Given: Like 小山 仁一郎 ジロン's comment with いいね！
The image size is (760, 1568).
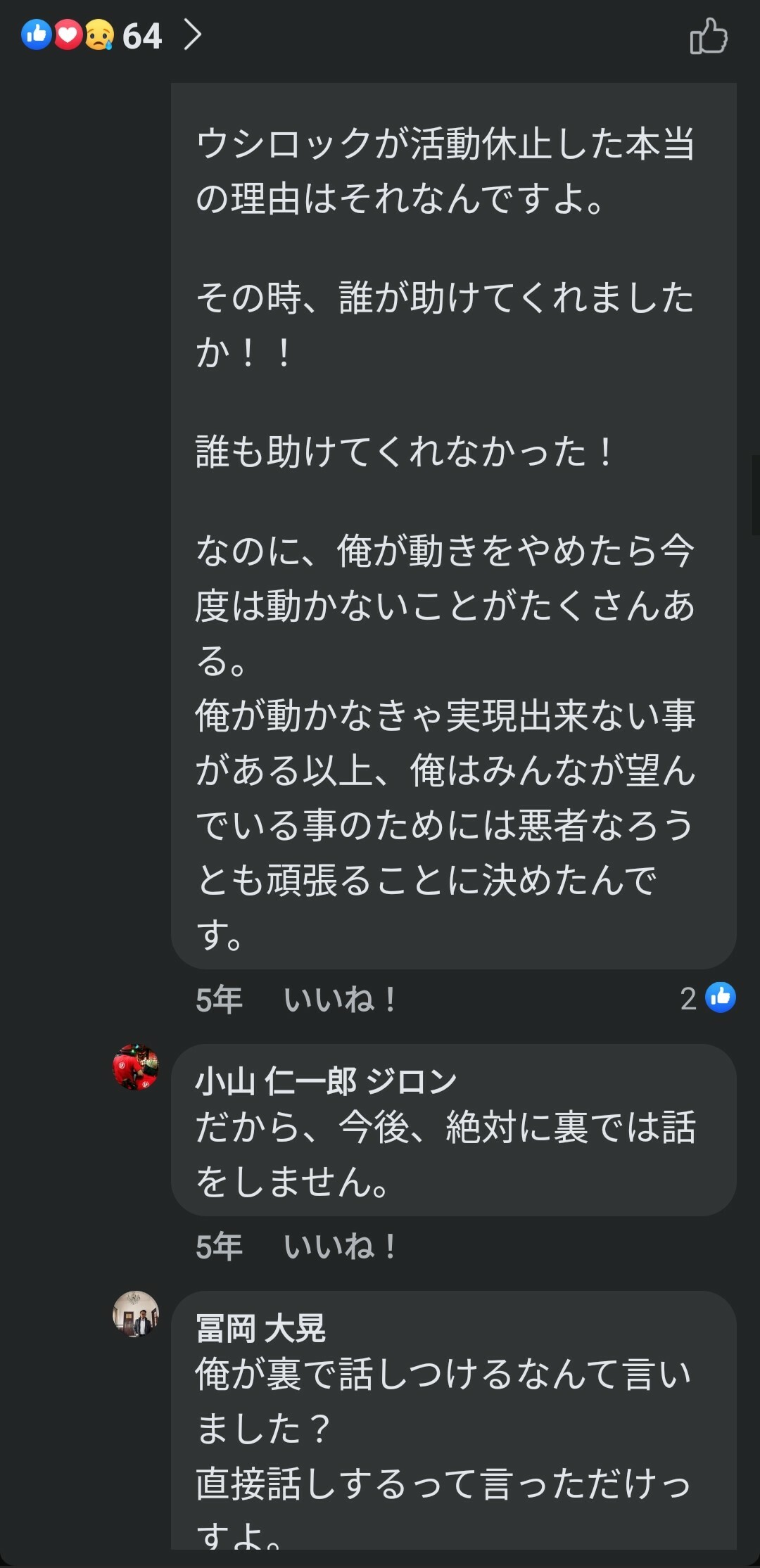Looking at the screenshot, I should tap(340, 1247).
